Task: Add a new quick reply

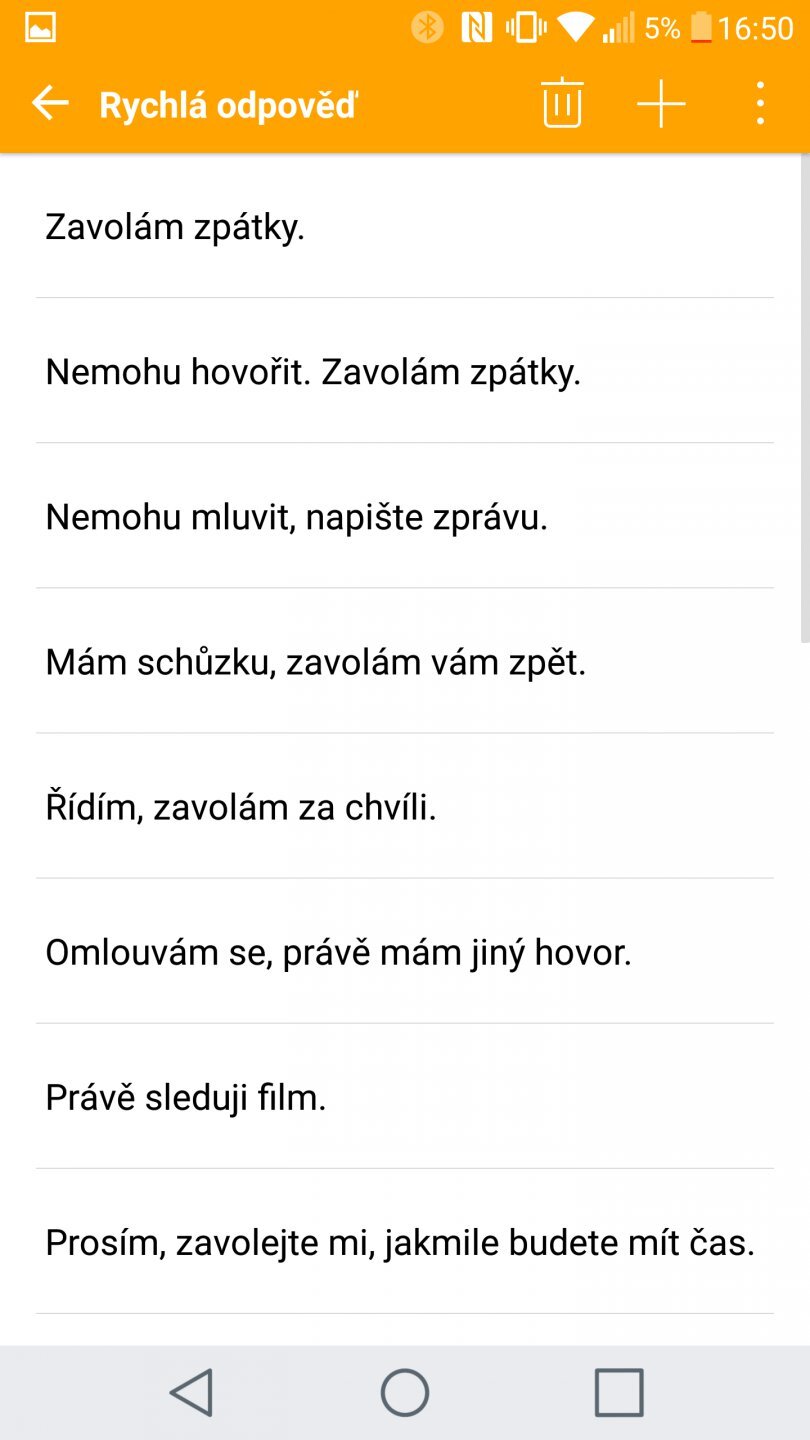Action: (x=661, y=103)
